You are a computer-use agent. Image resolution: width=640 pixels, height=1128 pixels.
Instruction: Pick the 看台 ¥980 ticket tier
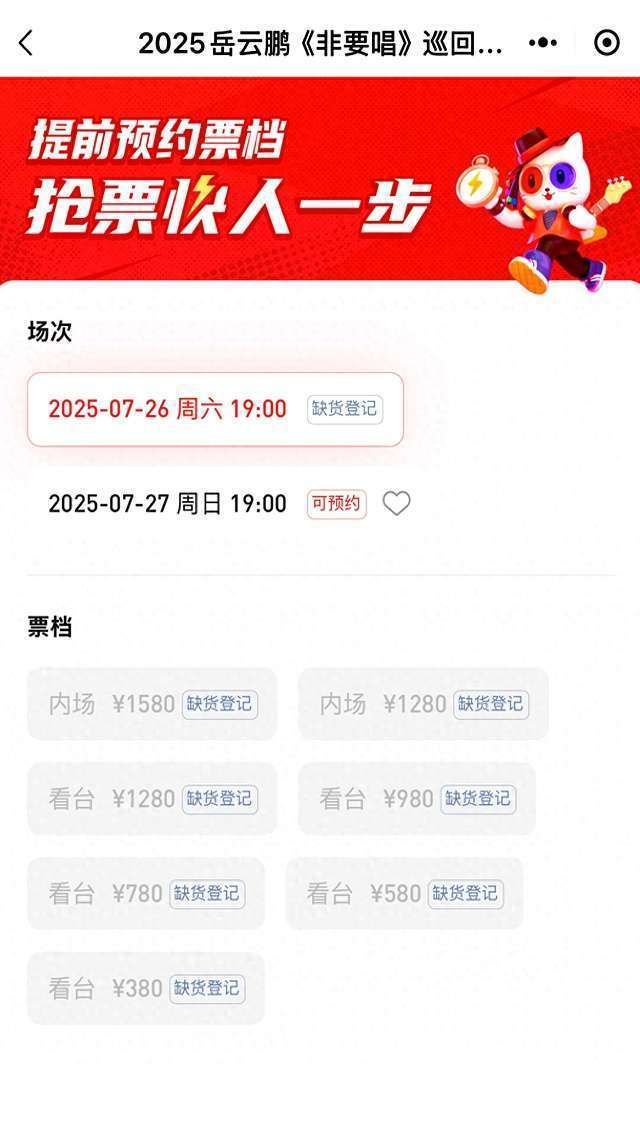click(x=416, y=799)
